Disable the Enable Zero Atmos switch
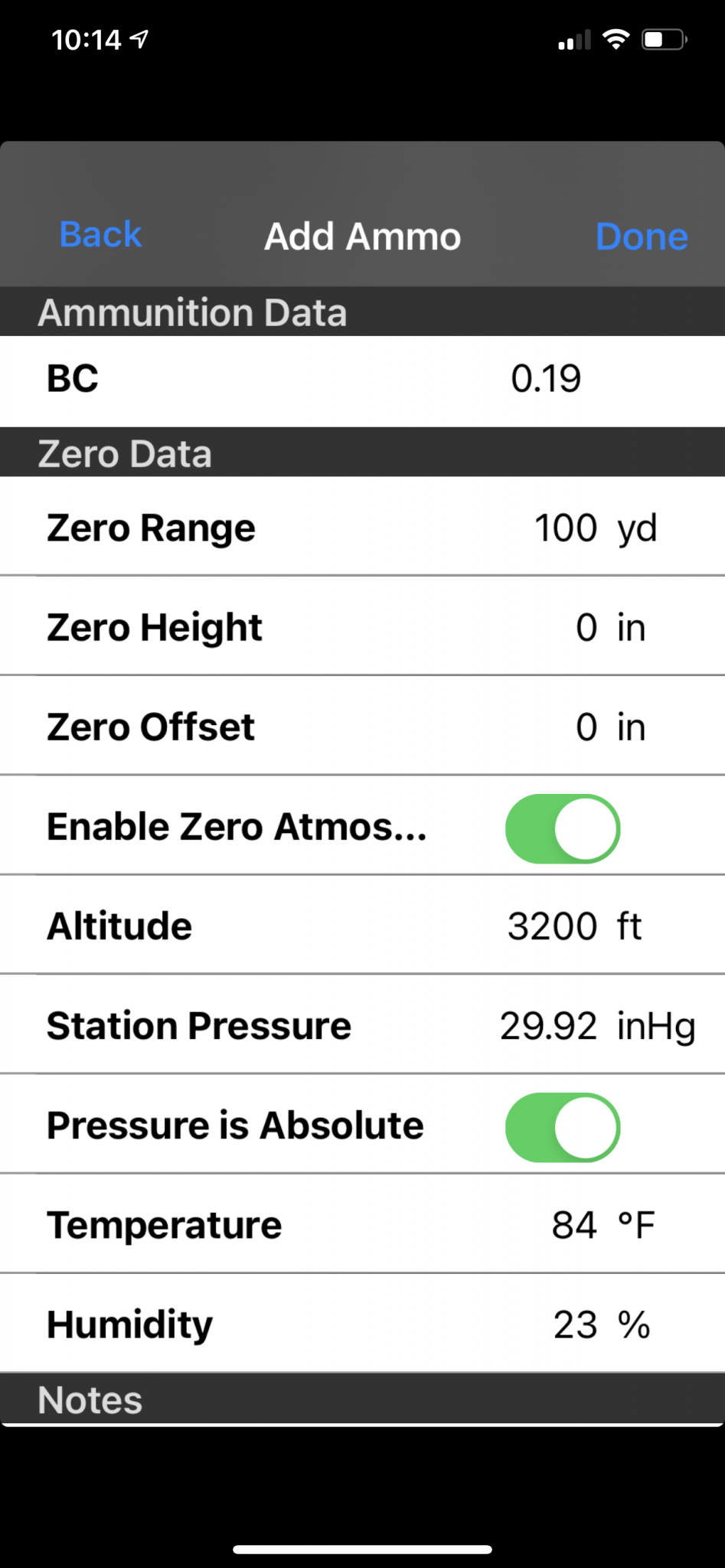 pos(562,828)
